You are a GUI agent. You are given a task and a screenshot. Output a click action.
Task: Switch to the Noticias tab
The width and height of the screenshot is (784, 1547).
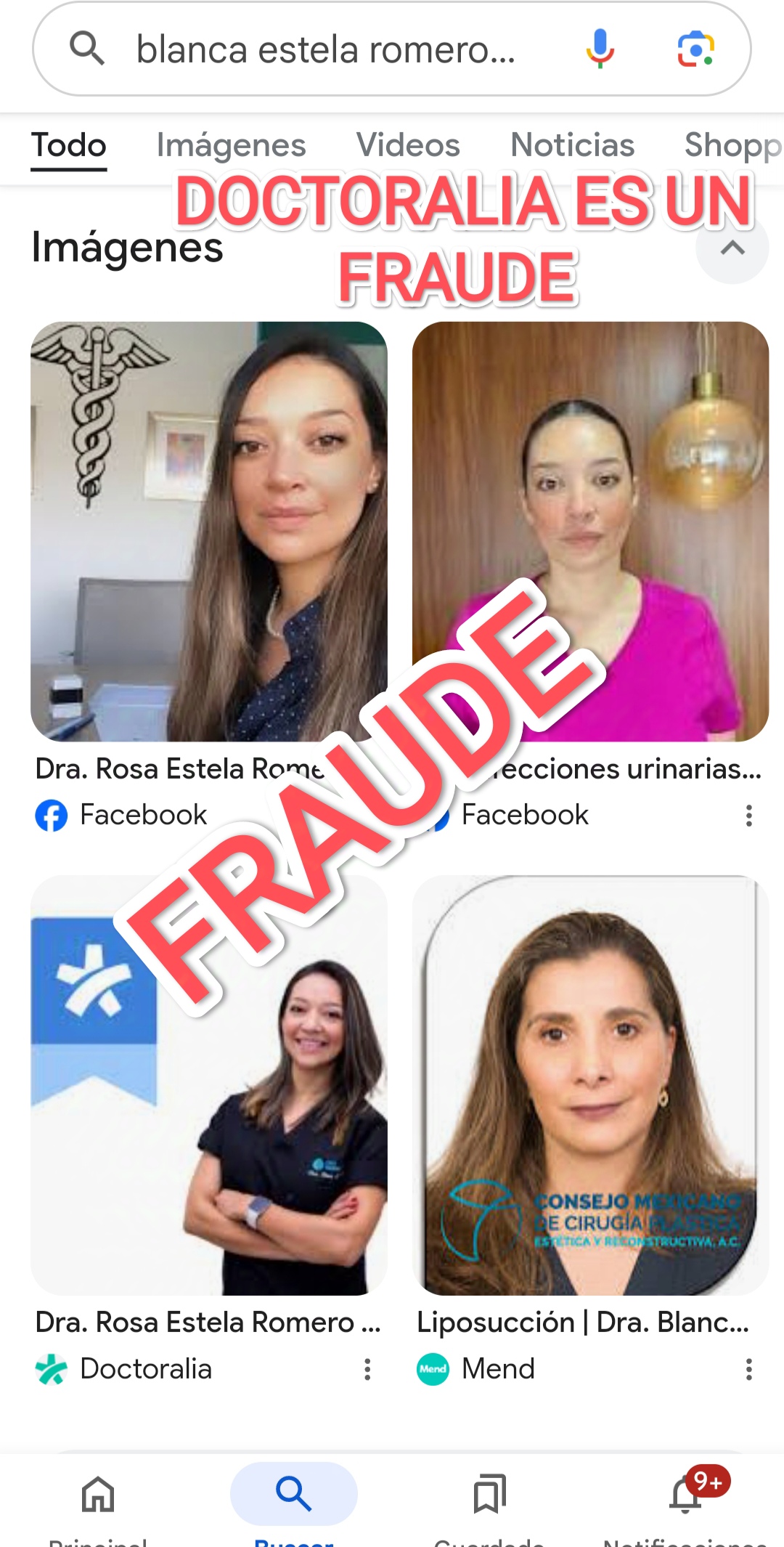[572, 145]
